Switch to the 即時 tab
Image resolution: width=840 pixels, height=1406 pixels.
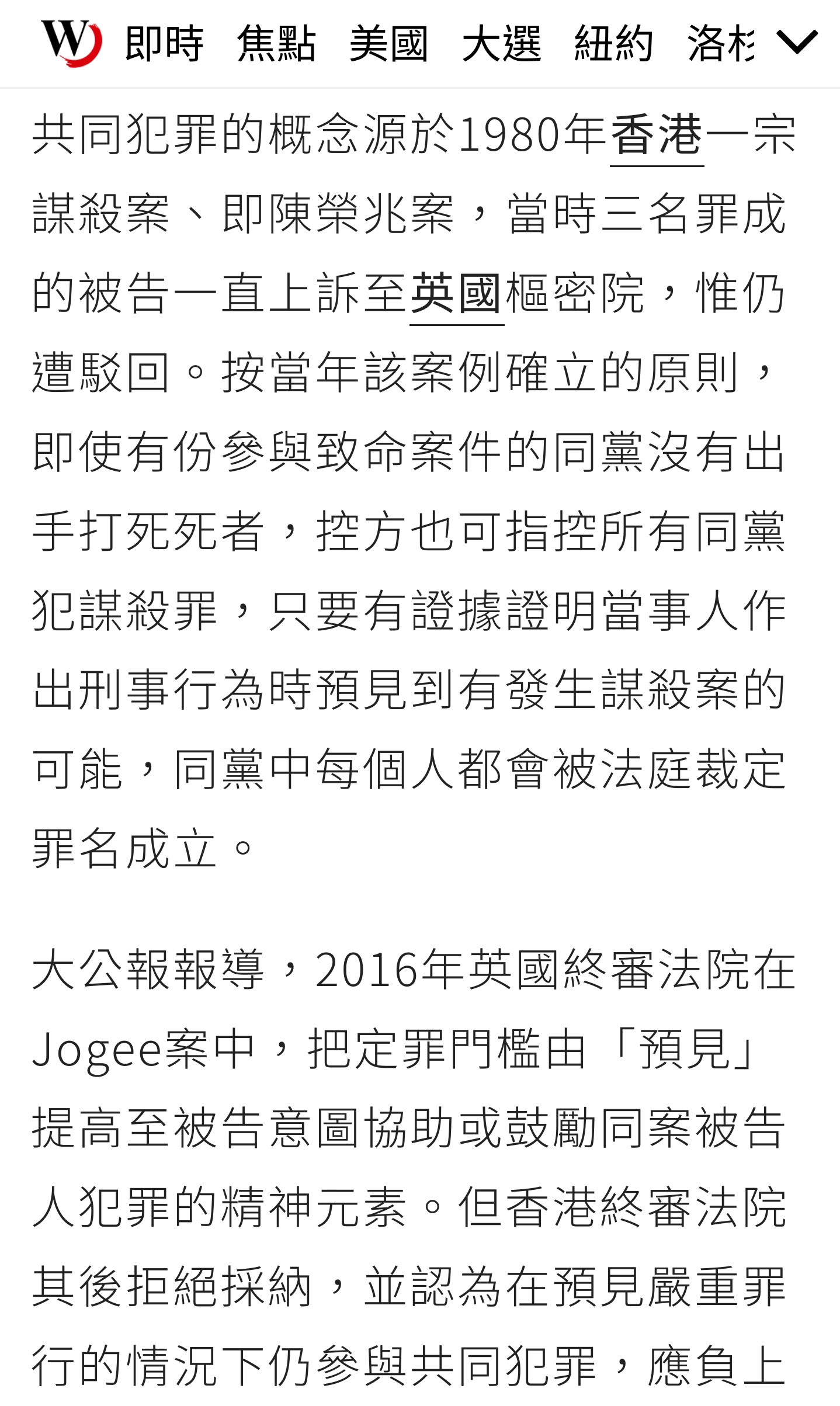(x=164, y=44)
